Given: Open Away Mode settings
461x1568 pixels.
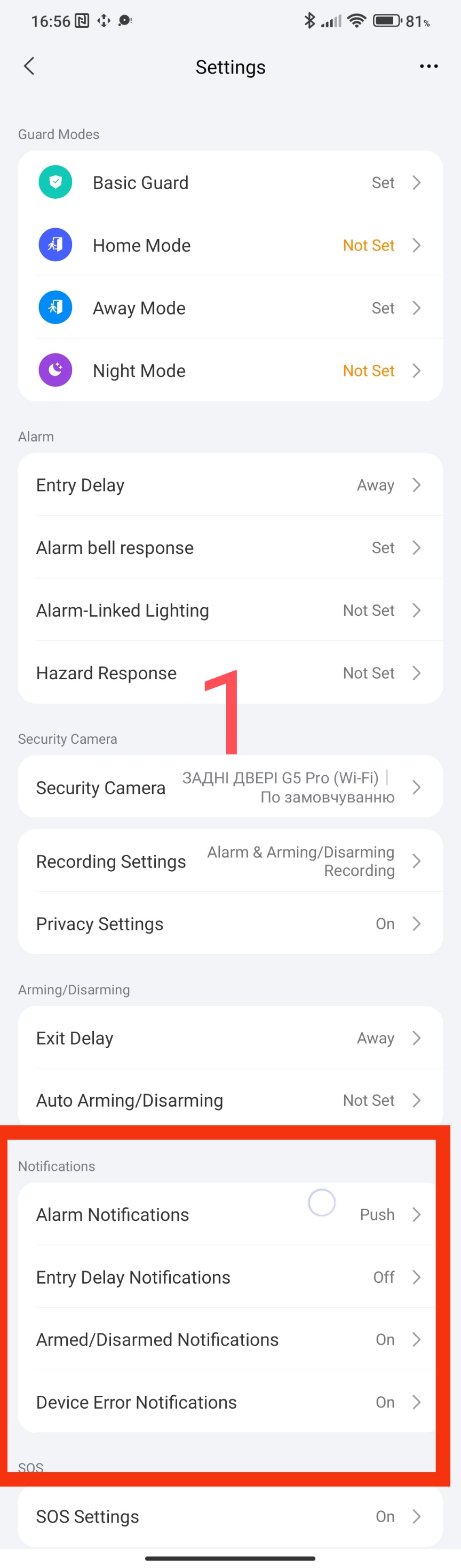Looking at the screenshot, I should tap(230, 308).
